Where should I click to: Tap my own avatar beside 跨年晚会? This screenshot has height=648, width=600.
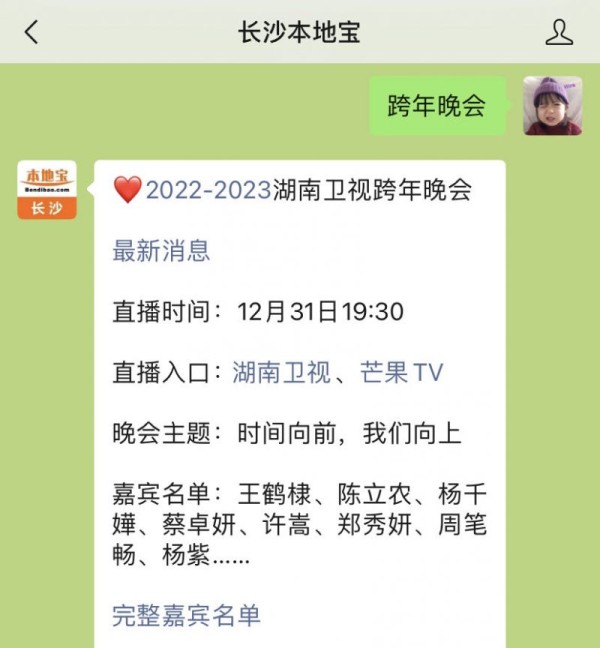coord(552,106)
